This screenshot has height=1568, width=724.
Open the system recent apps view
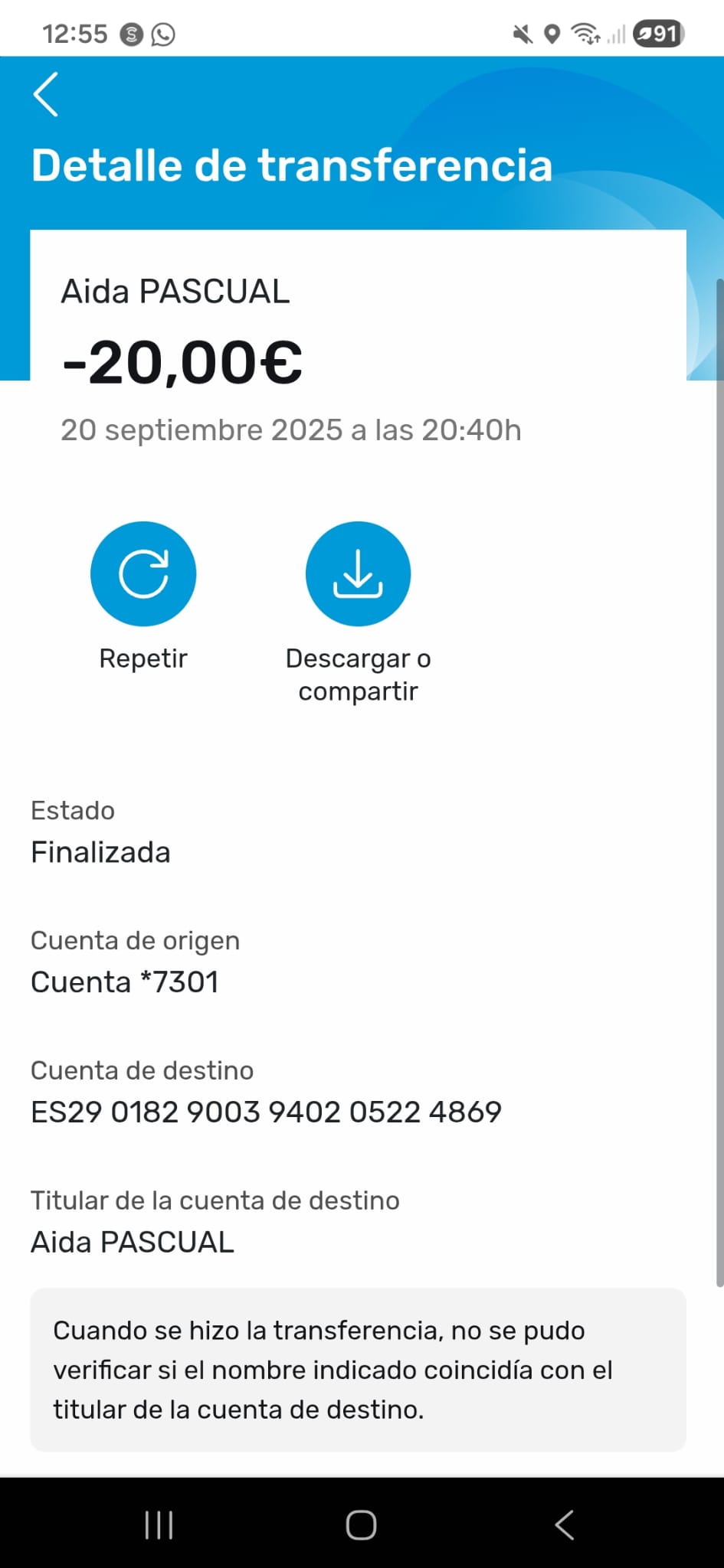coord(159,1524)
